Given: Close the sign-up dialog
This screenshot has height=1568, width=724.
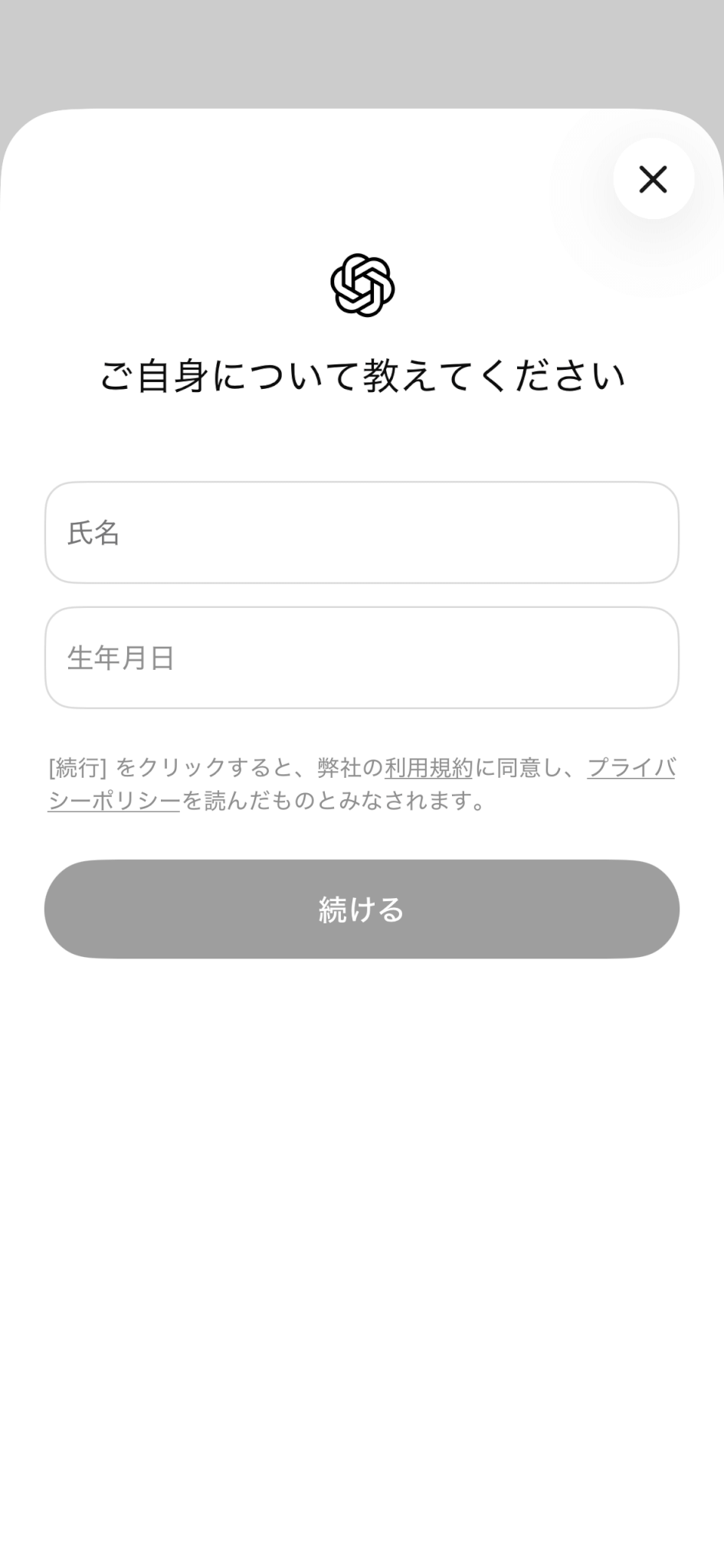Looking at the screenshot, I should [x=653, y=179].
